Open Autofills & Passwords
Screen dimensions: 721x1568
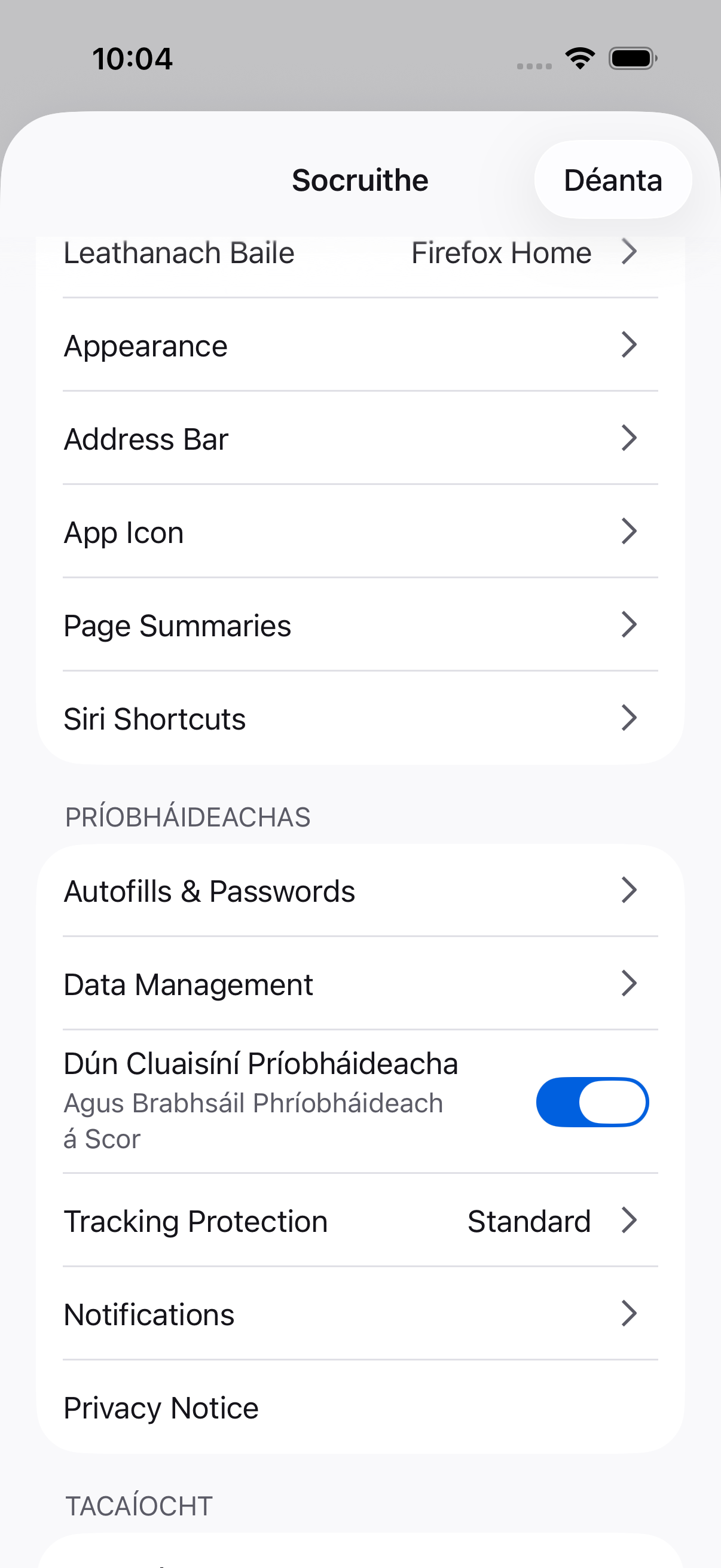pos(360,890)
